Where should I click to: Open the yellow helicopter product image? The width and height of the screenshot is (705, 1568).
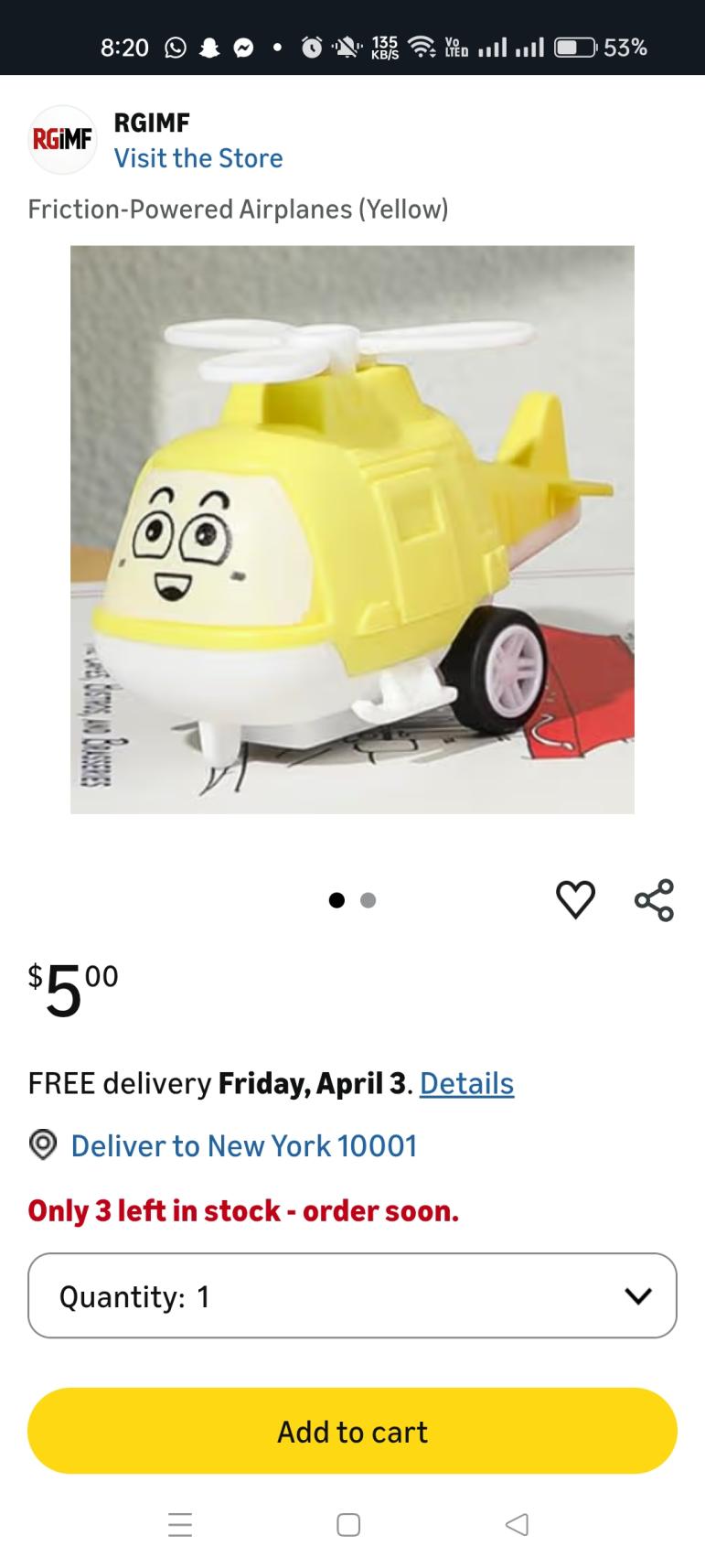point(352,529)
